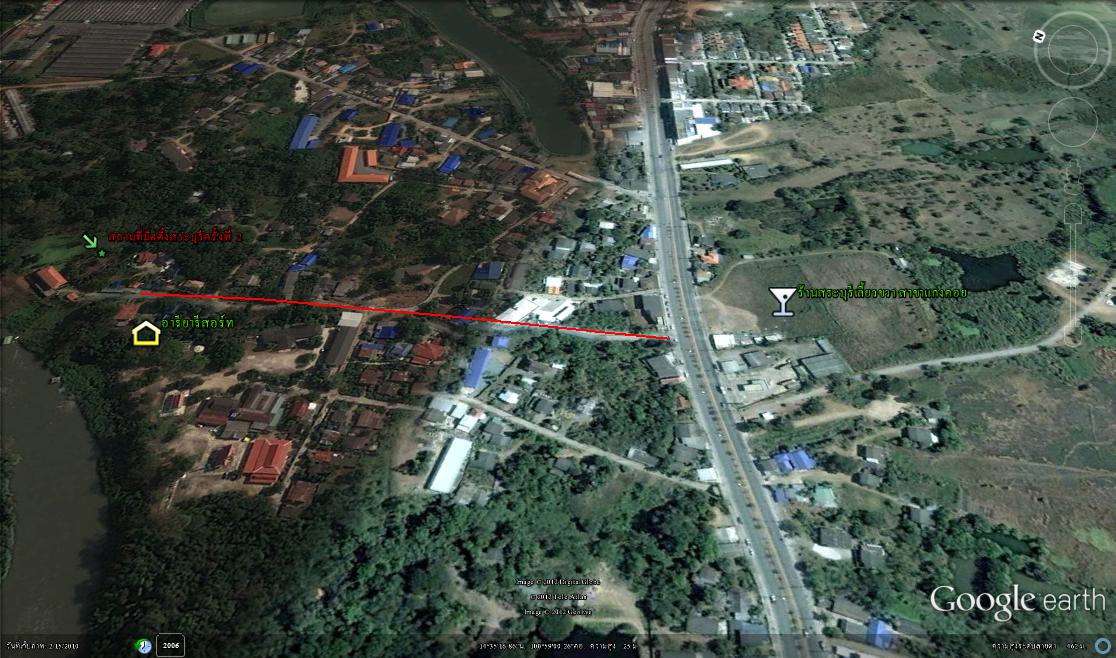
Task: Open the yellow house placemark อารียารีสอร์ท
Action: (146, 333)
